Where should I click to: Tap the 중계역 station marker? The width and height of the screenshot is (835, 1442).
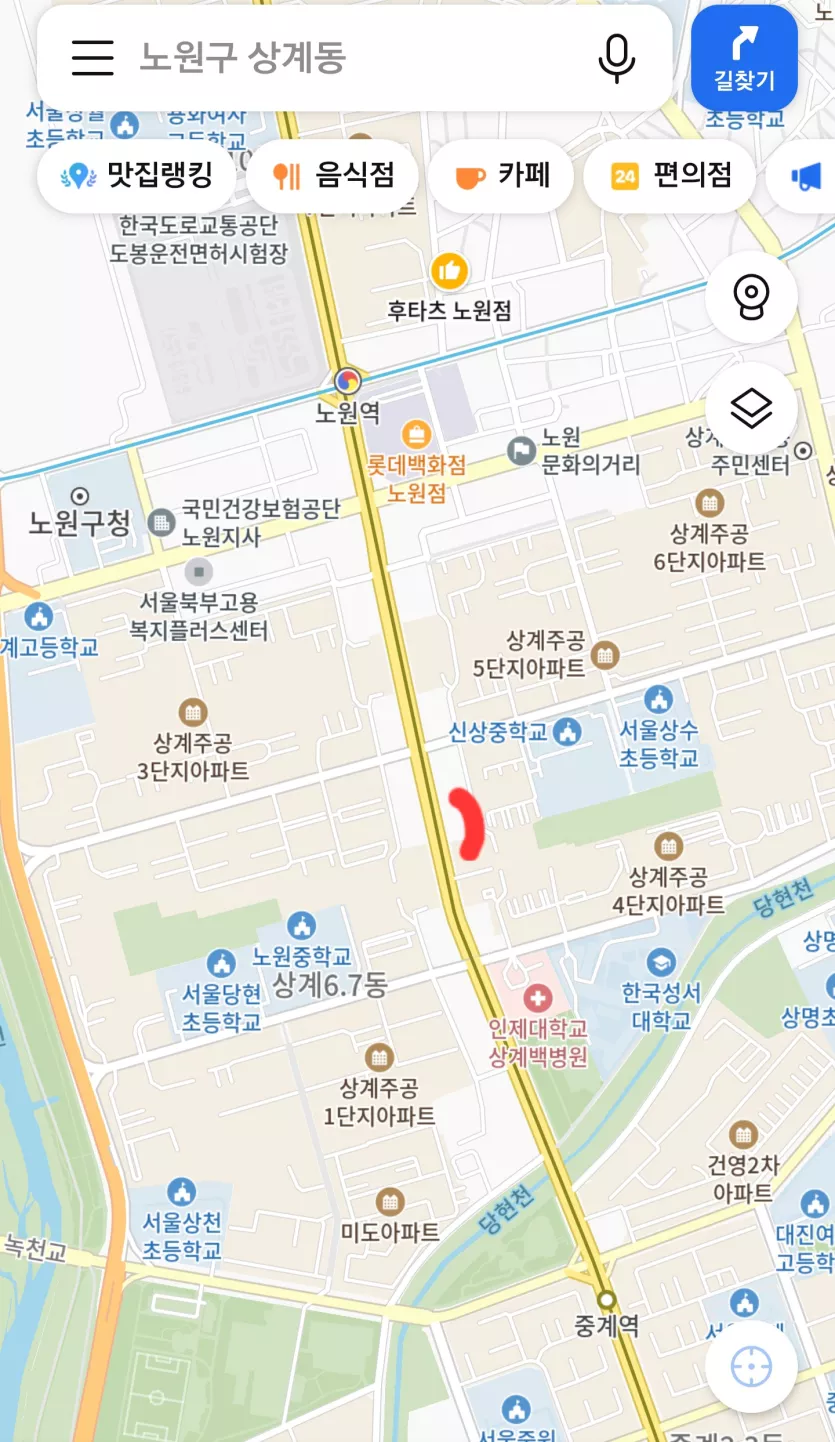[x=606, y=1300]
